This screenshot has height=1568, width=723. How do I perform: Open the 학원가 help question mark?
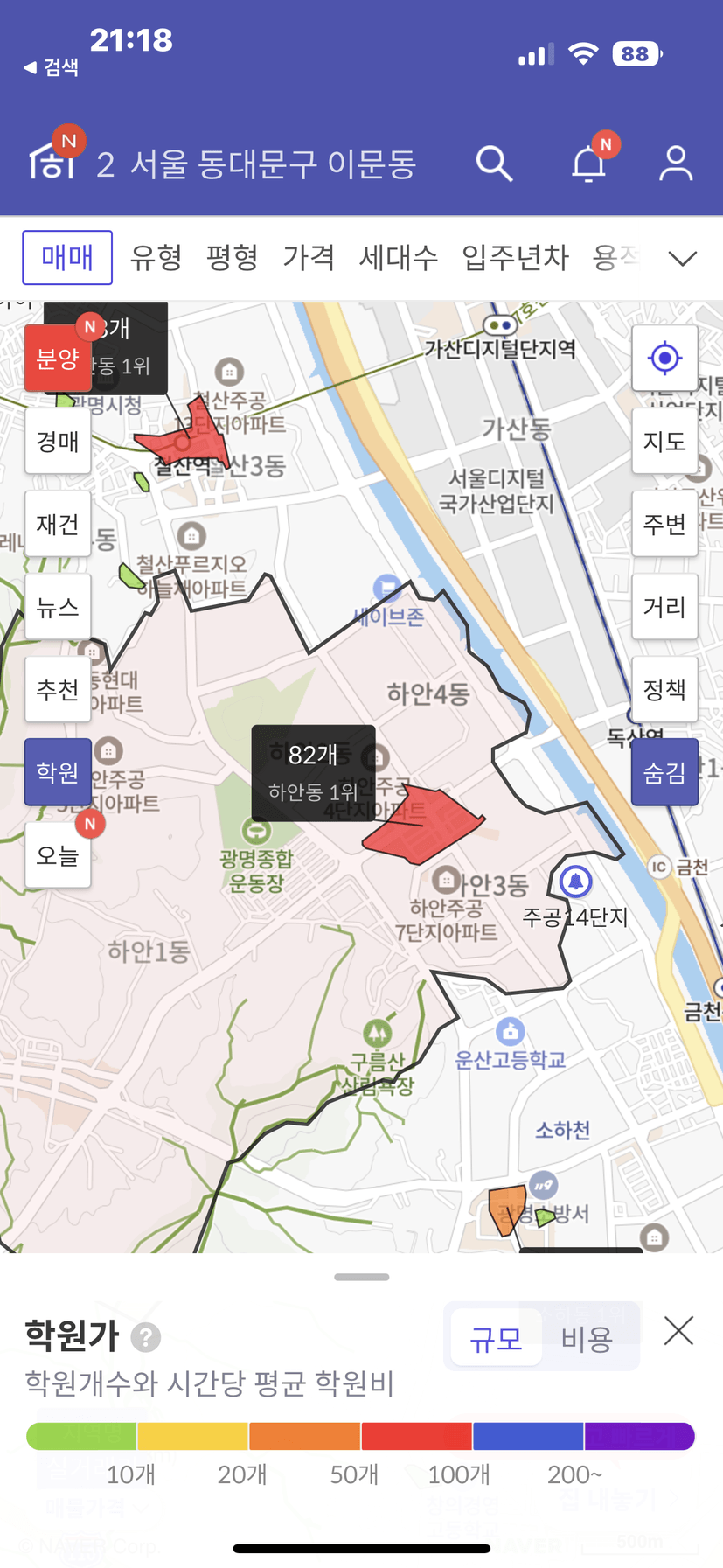click(146, 1337)
